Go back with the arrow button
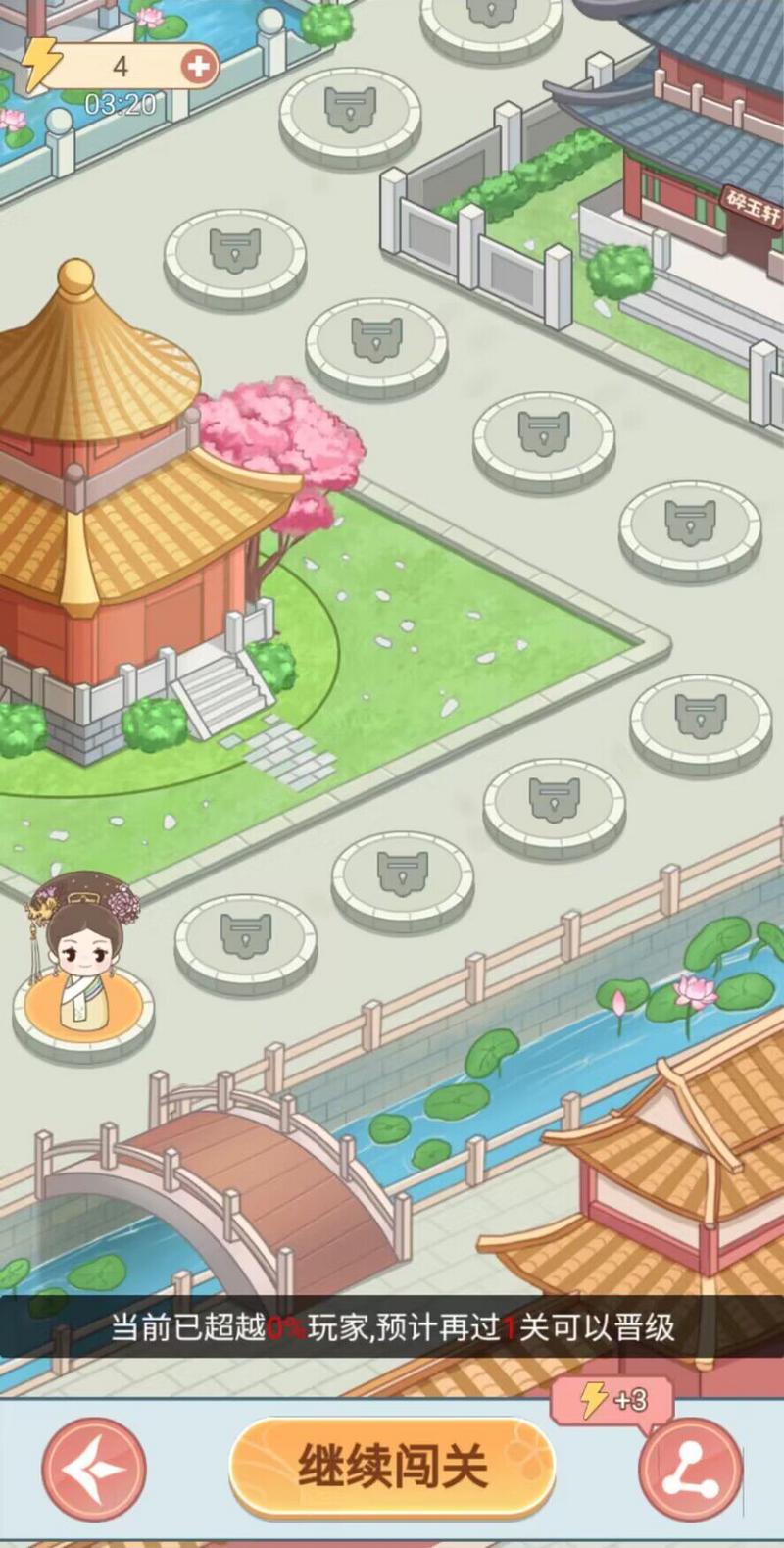This screenshot has height=1548, width=784. click(x=94, y=1470)
